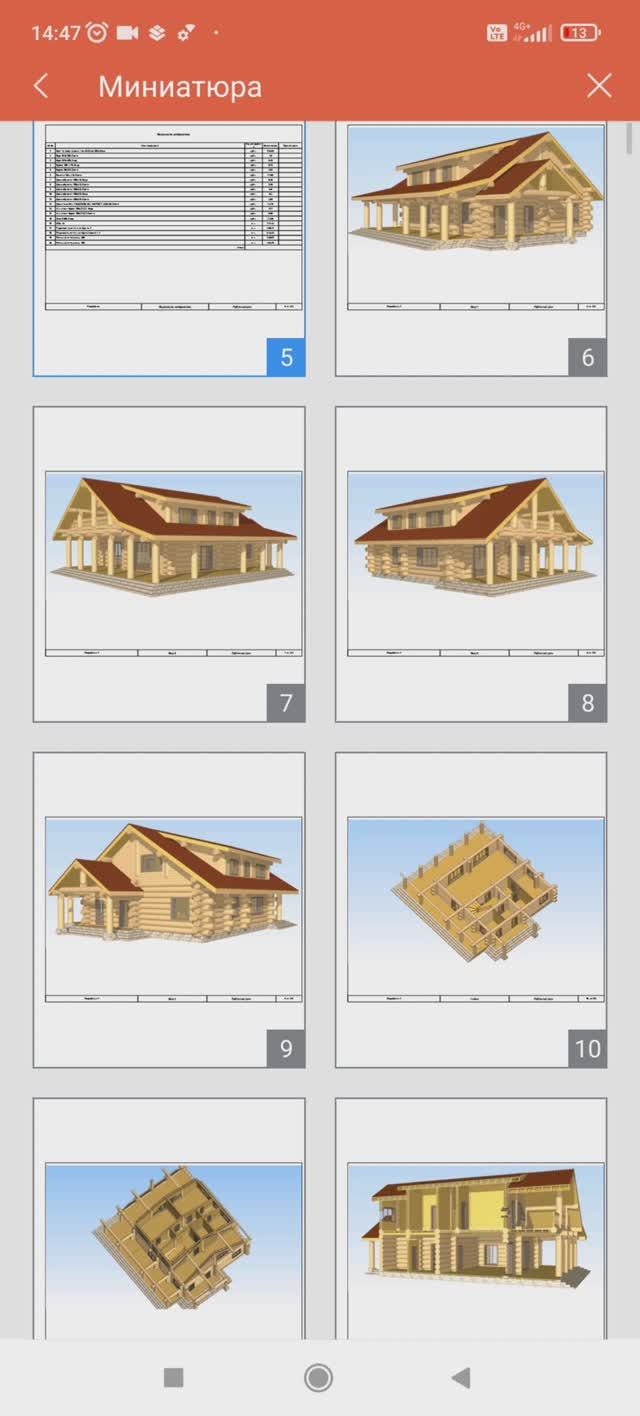Go back from the Миниатюра screen

pos(41,86)
